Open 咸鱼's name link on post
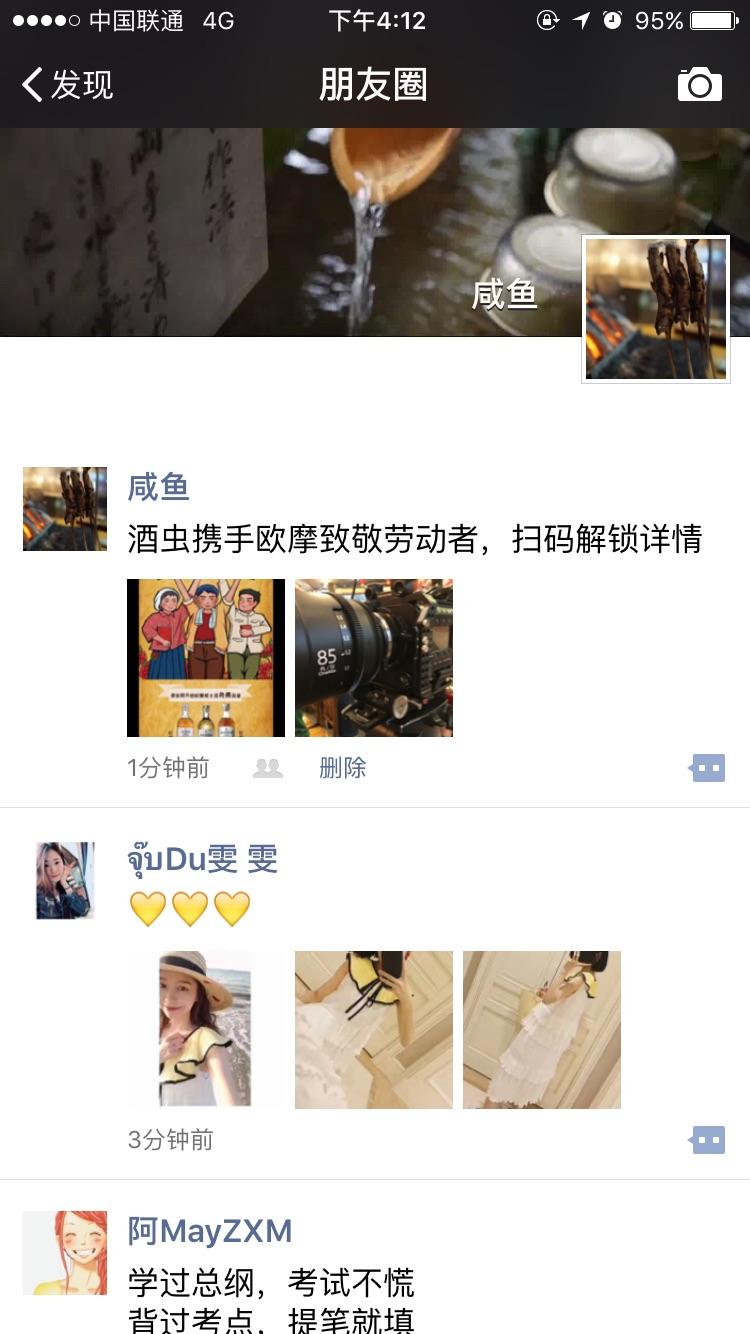 point(158,487)
